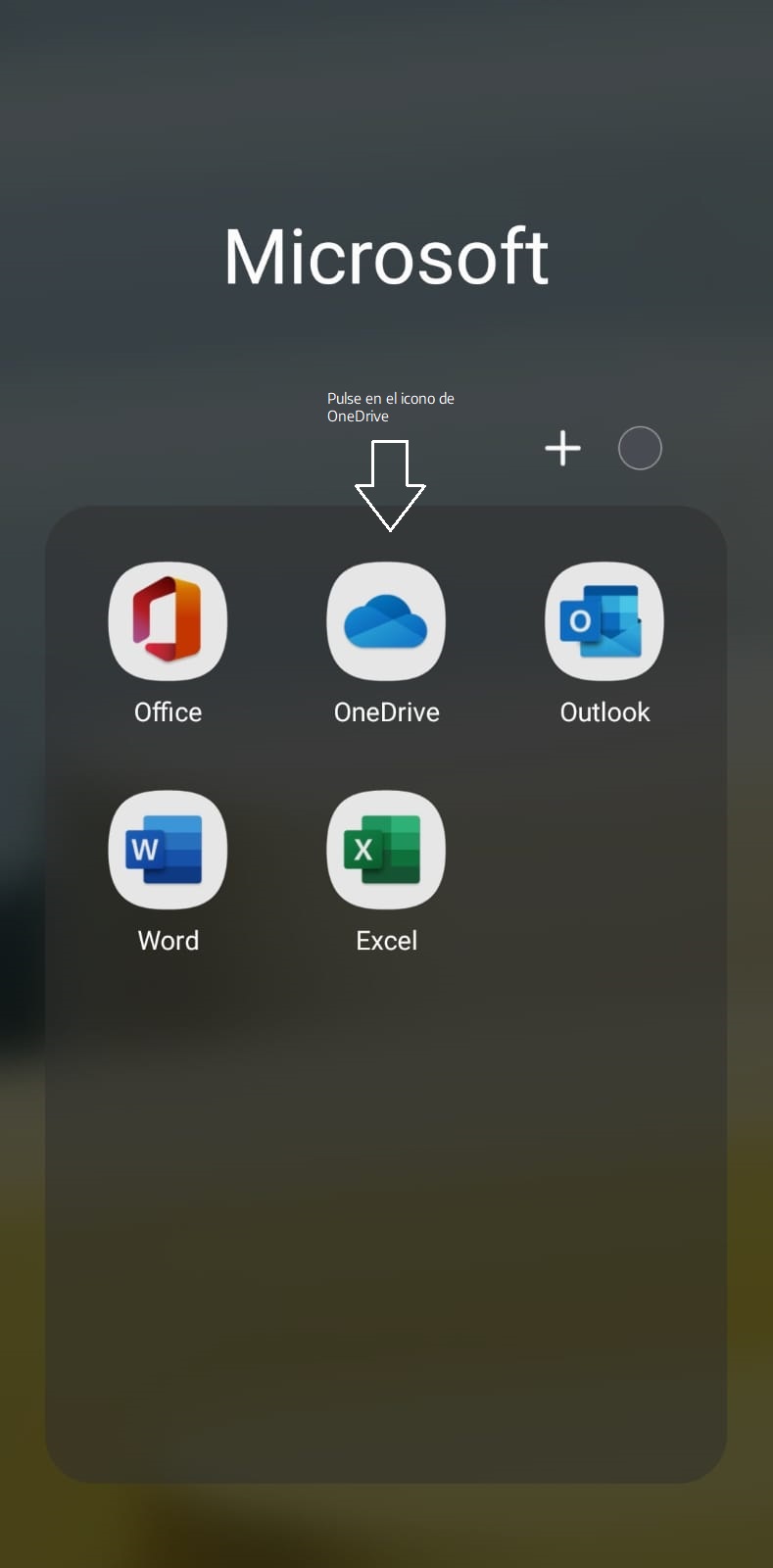Launch OneDrive from the folder
This screenshot has height=1568, width=773.
[x=386, y=621]
